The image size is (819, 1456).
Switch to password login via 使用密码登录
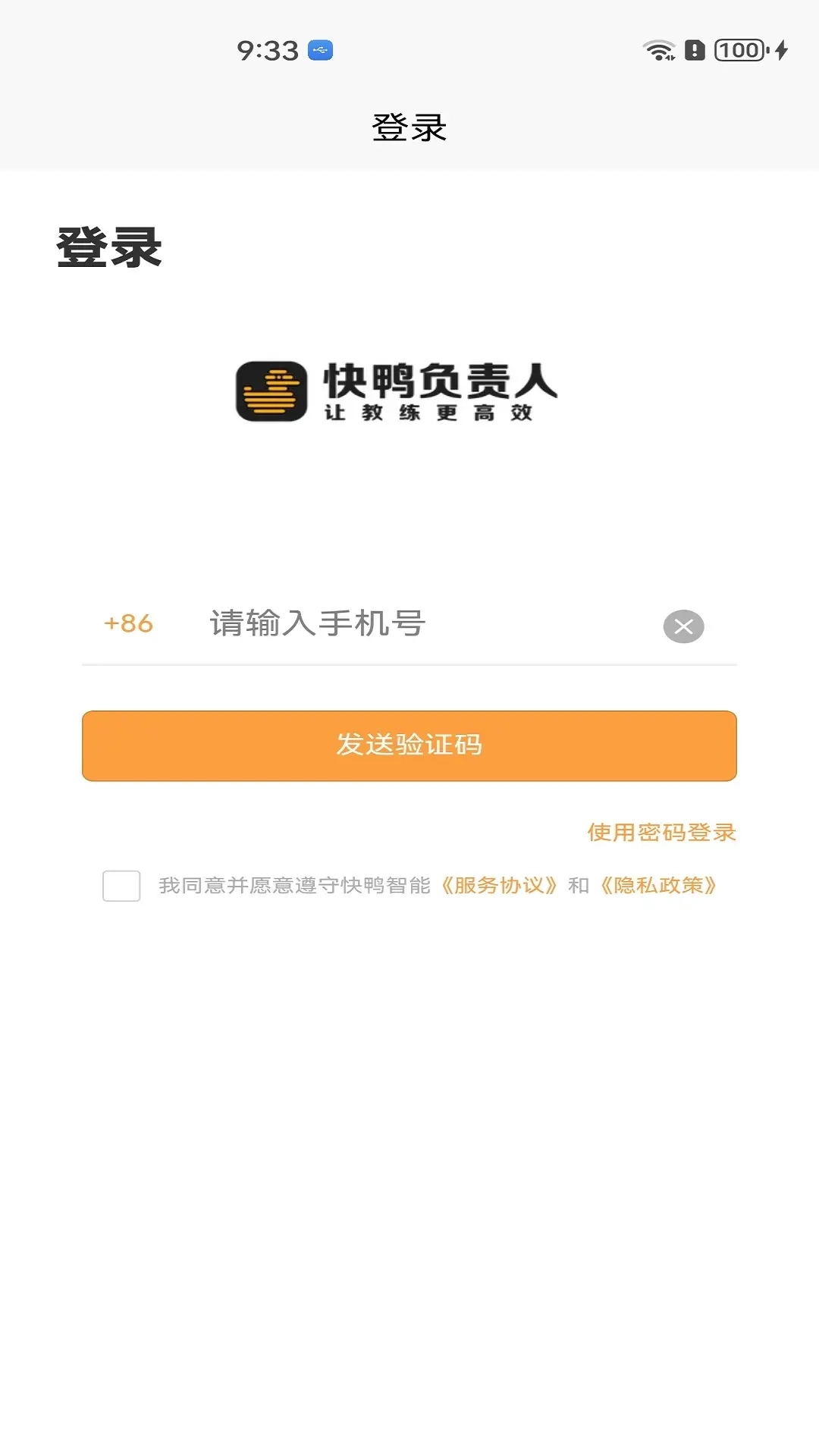tap(661, 832)
